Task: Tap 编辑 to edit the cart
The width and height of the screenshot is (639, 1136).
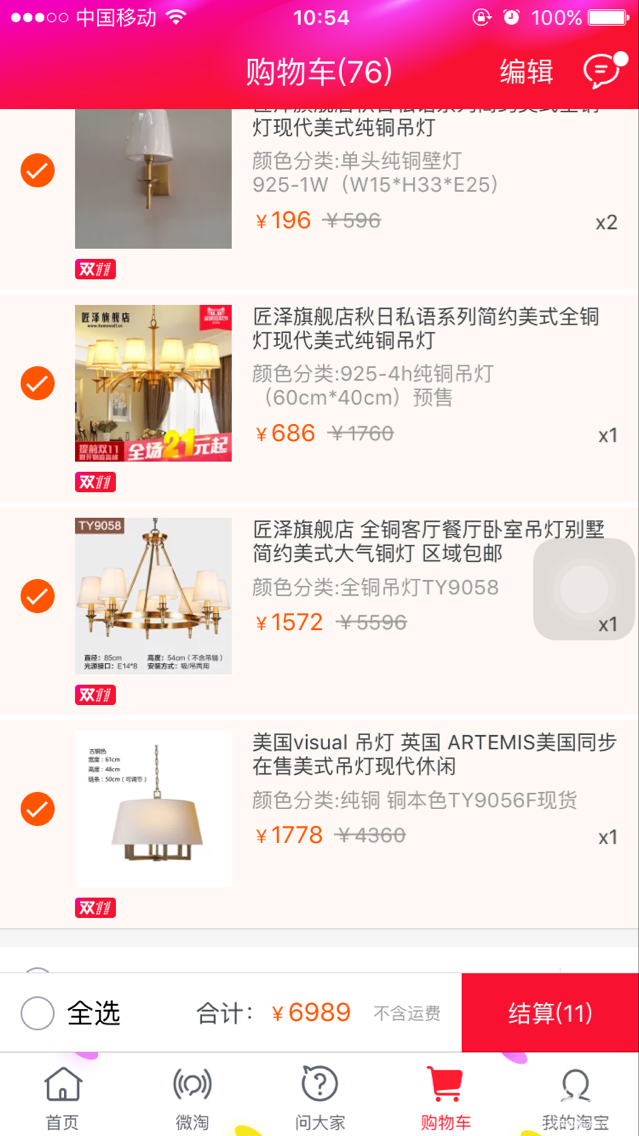Action: click(526, 72)
